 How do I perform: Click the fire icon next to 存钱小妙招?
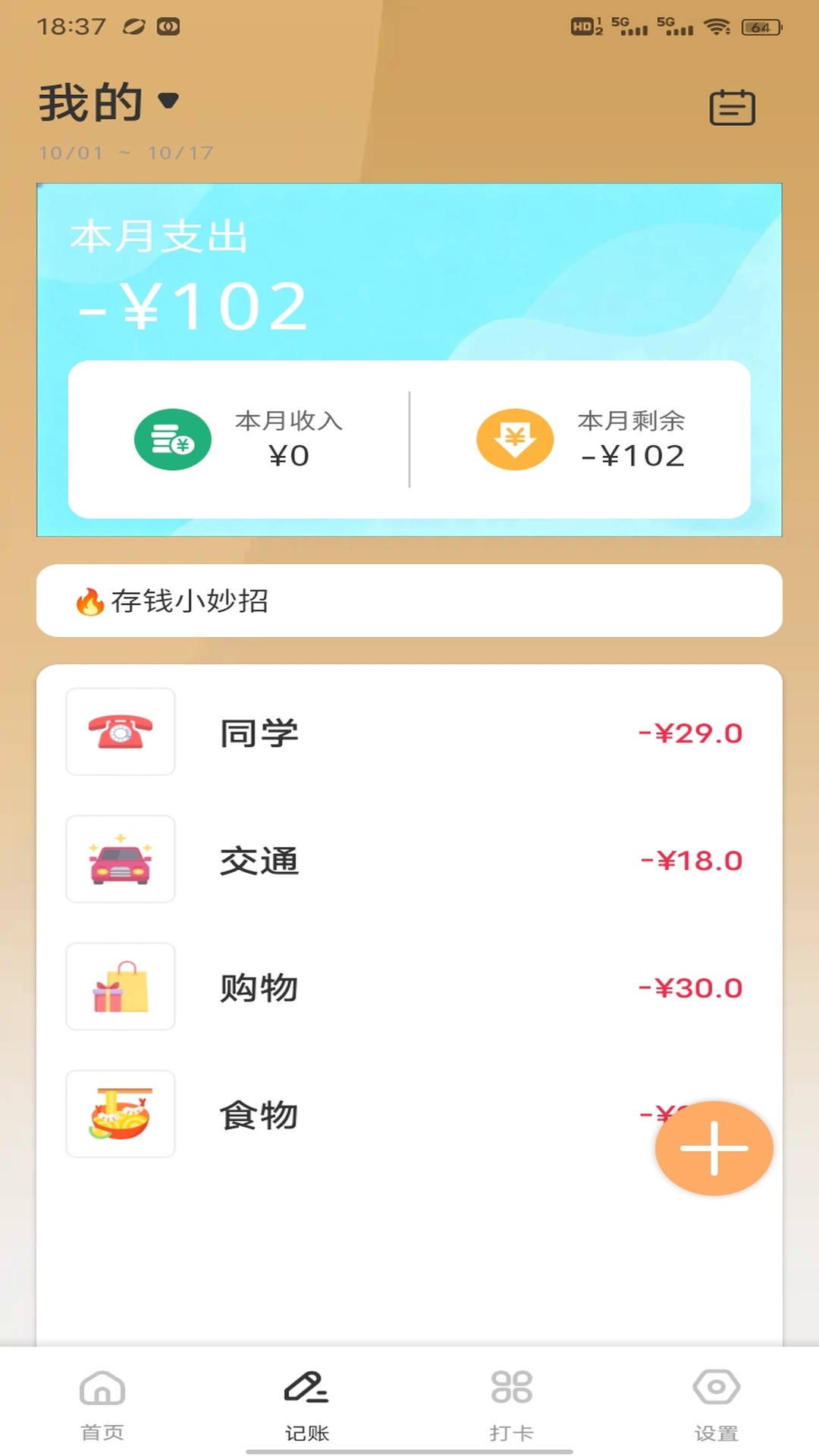point(89,603)
